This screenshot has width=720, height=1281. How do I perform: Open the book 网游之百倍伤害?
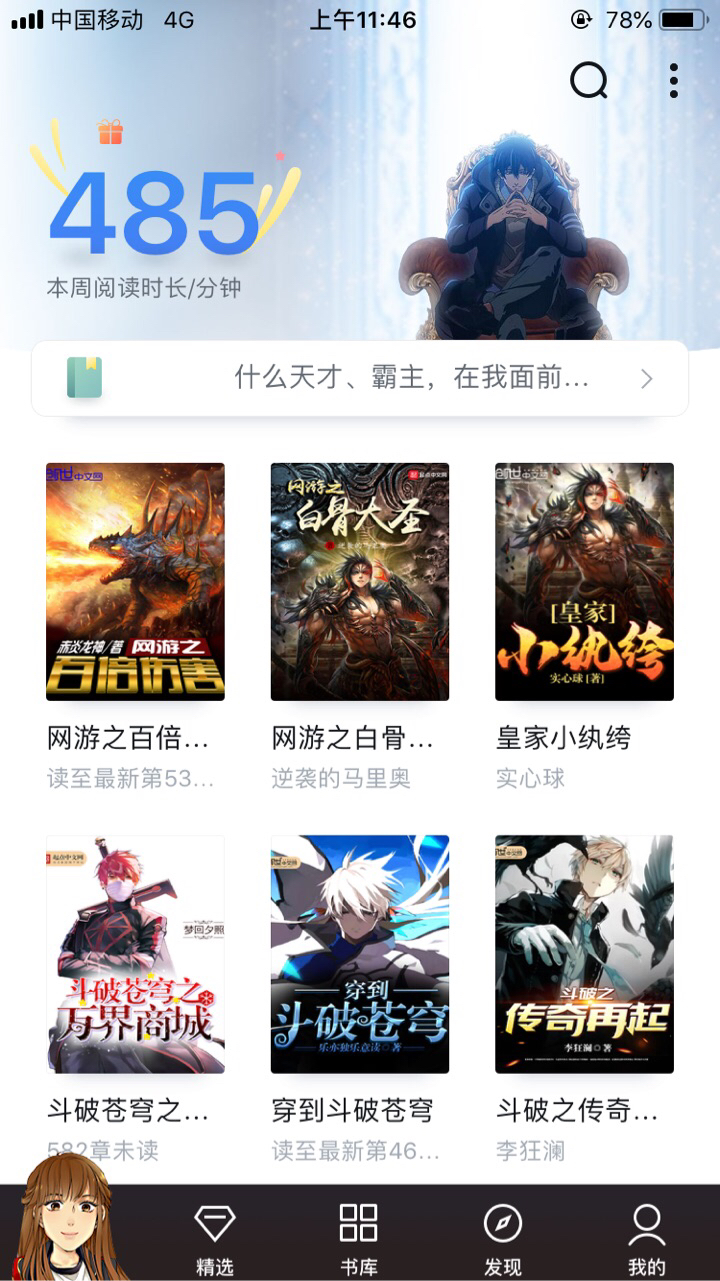[135, 581]
